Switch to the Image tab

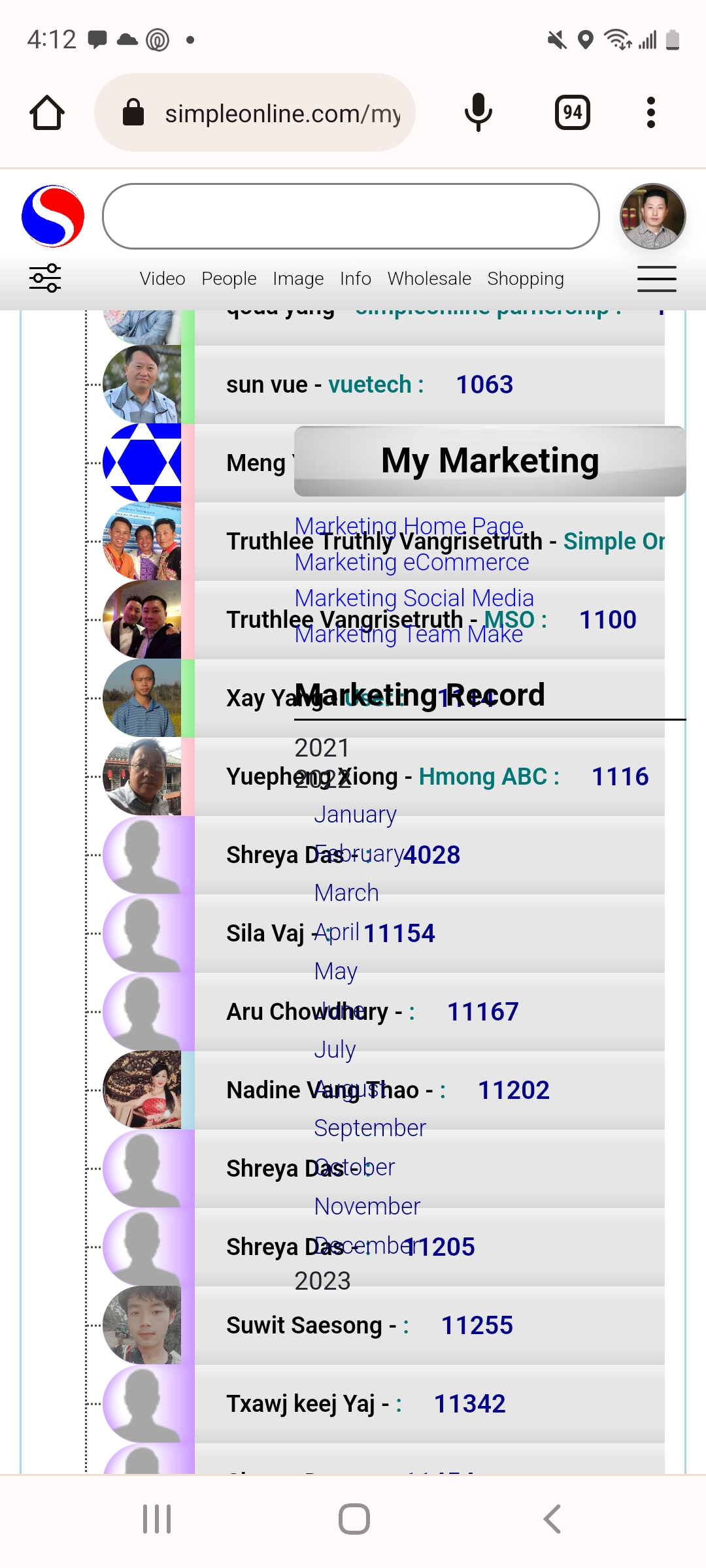point(298,279)
